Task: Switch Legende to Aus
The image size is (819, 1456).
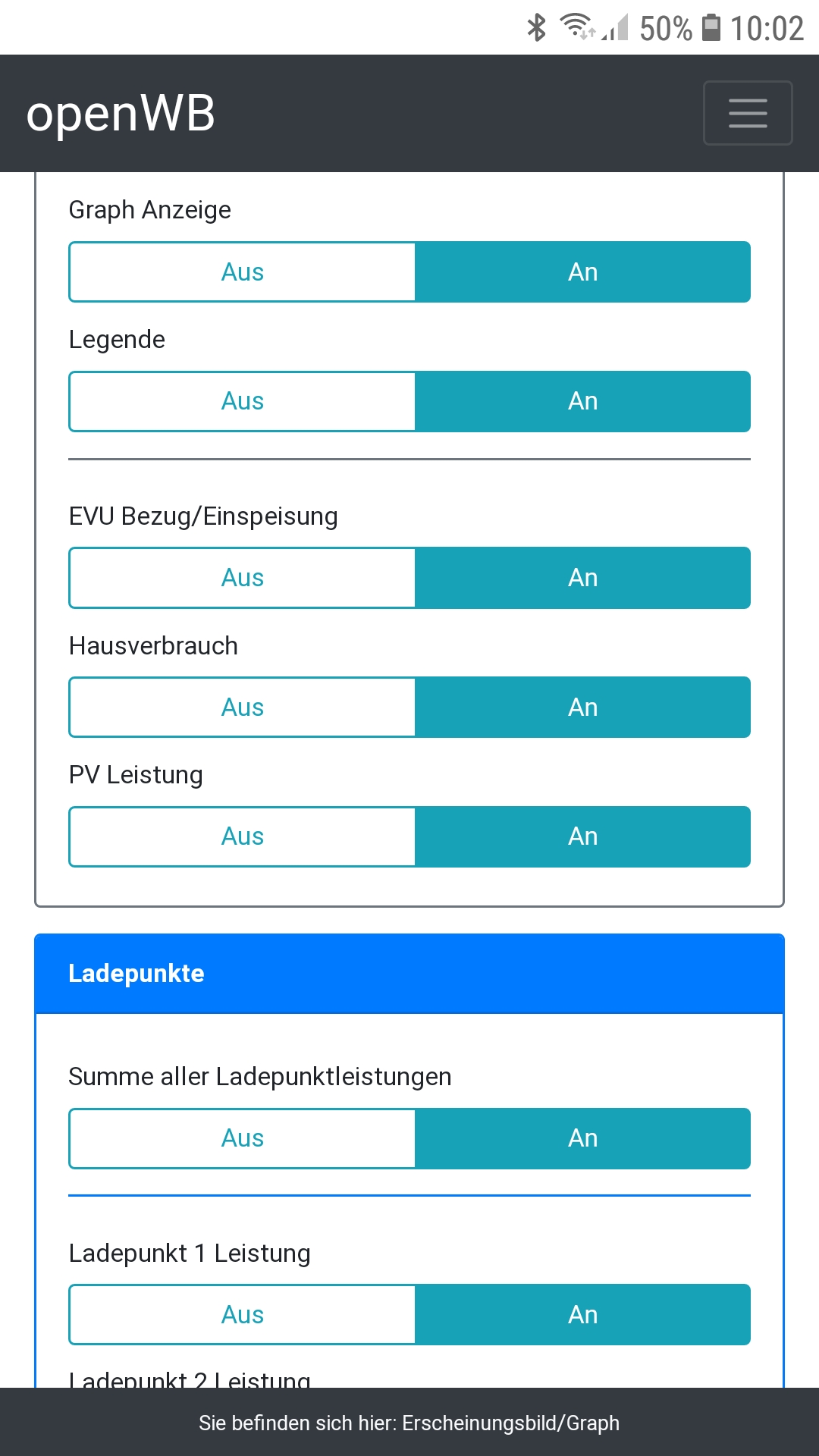Action: coord(243,401)
